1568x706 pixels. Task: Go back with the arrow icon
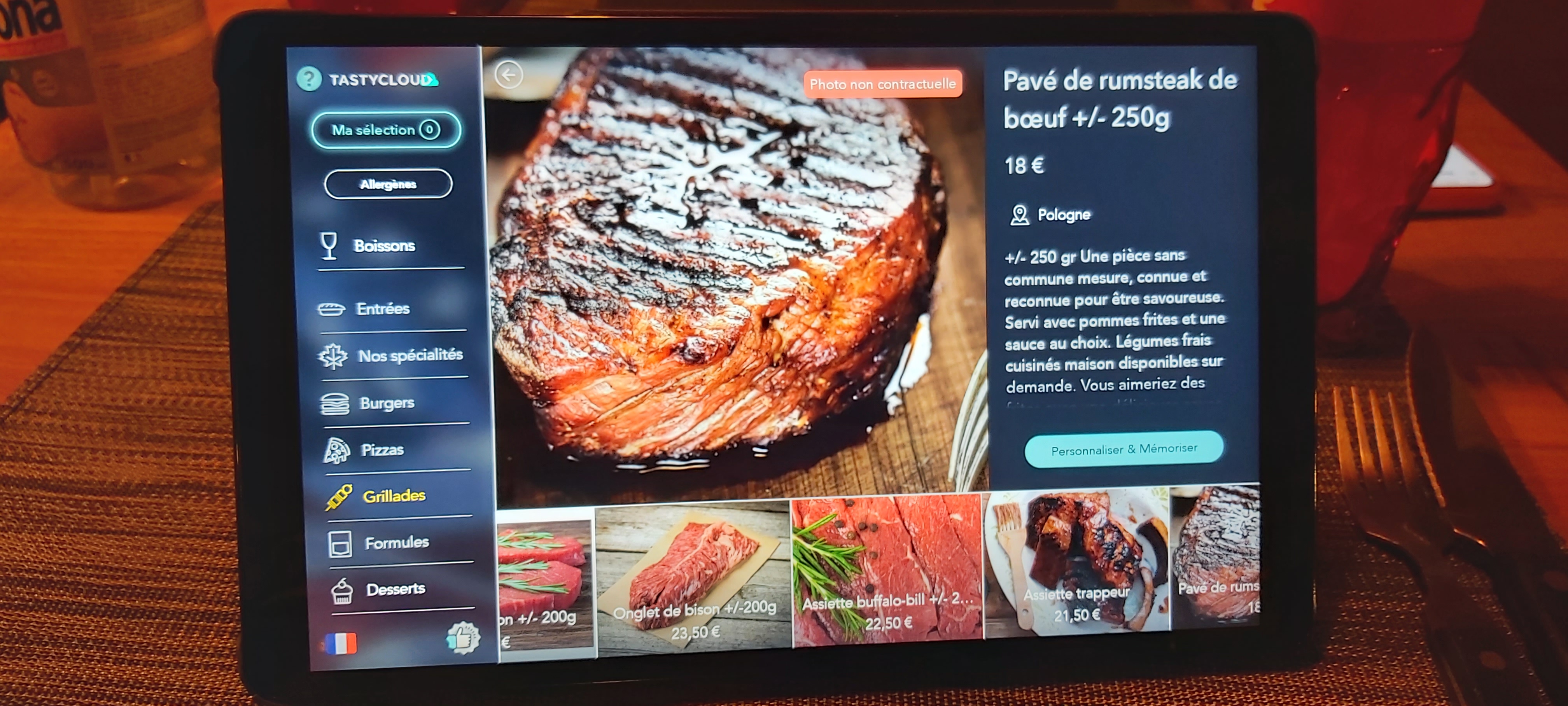[508, 75]
